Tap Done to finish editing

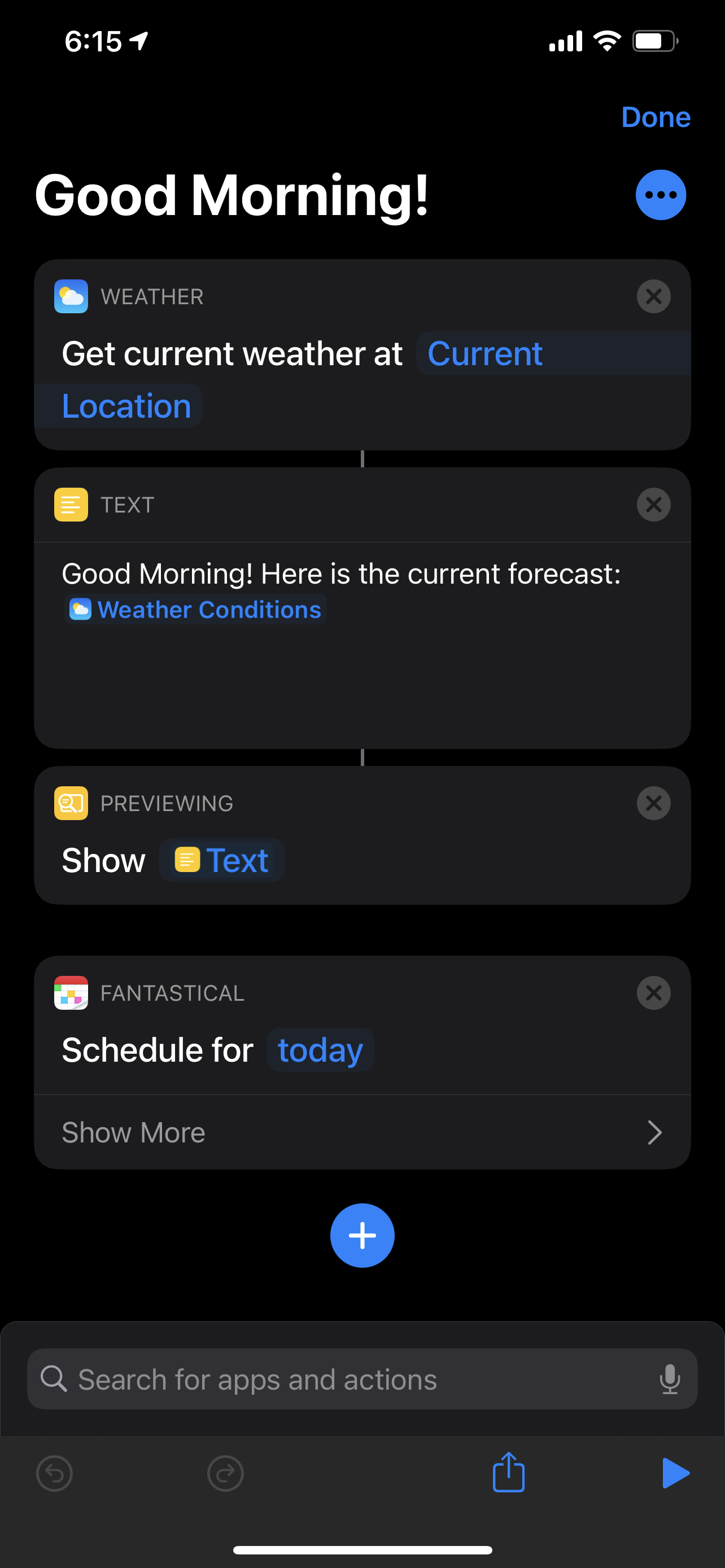656,117
